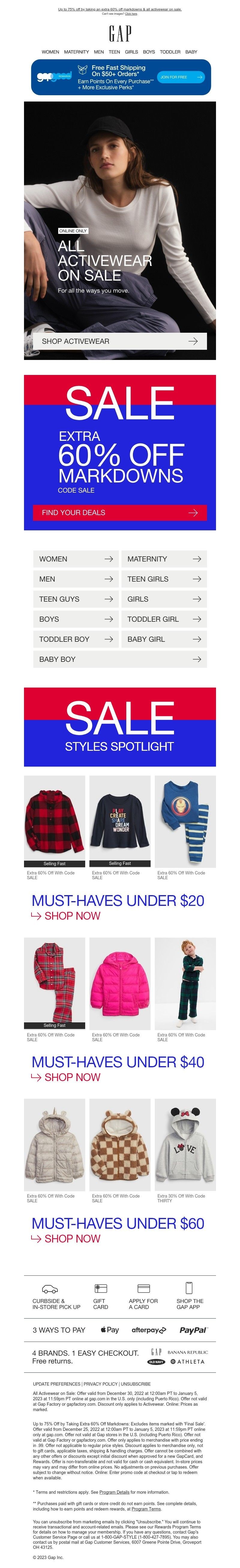Open the TODDLER GIRL category row
Viewport: 240px width, 1568px height.
pyautogui.click(x=164, y=619)
